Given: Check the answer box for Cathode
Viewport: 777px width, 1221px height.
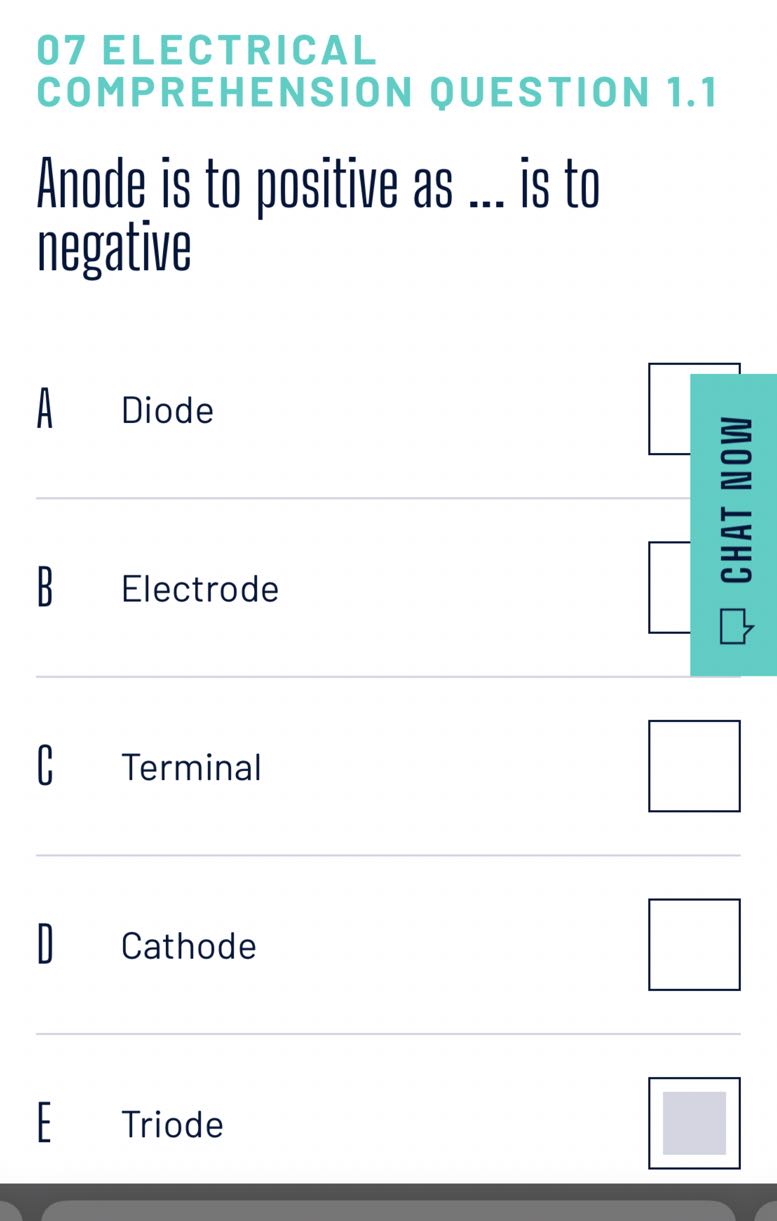Looking at the screenshot, I should point(693,944).
